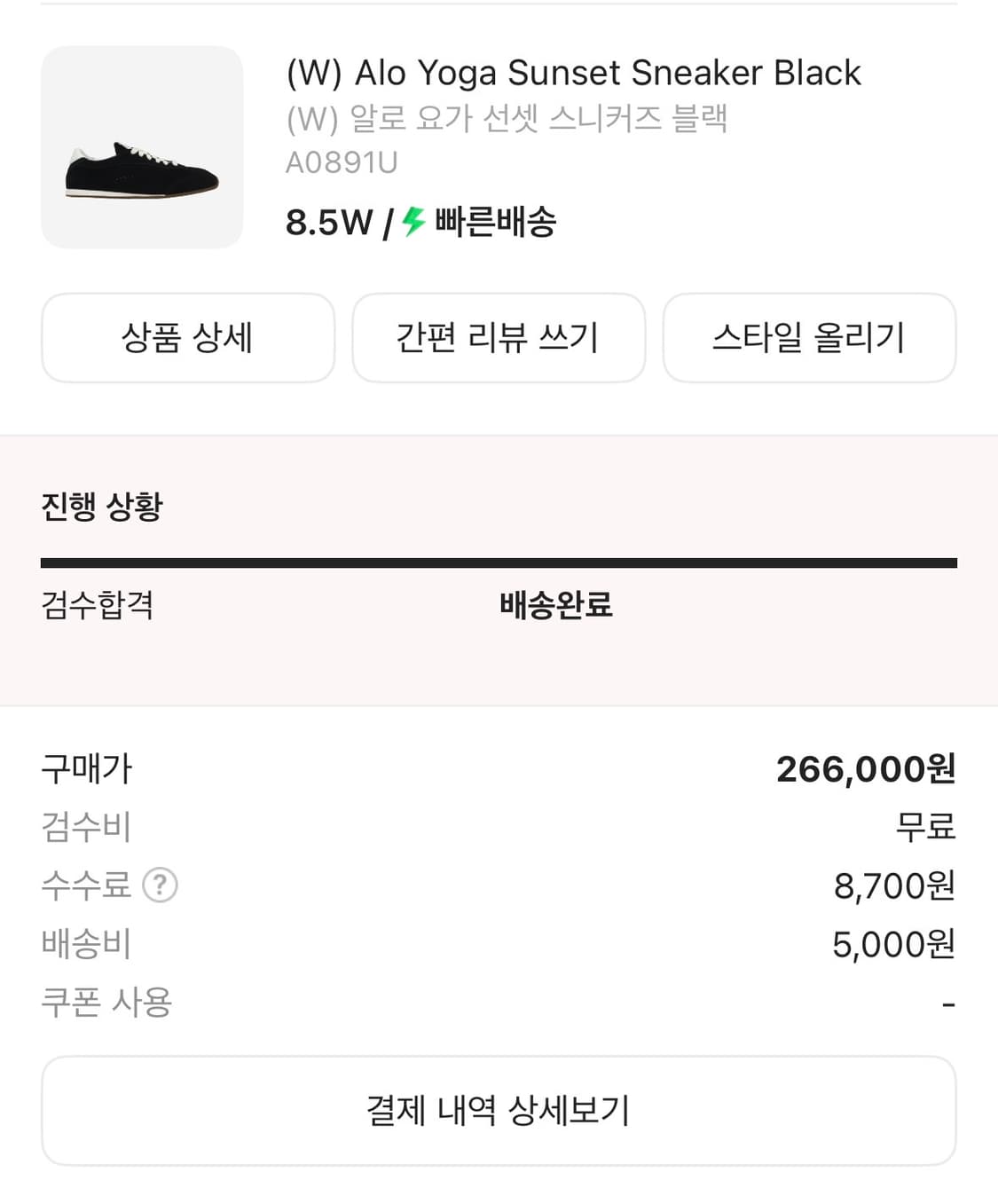Select the 무료 free inspection fee label

click(925, 827)
